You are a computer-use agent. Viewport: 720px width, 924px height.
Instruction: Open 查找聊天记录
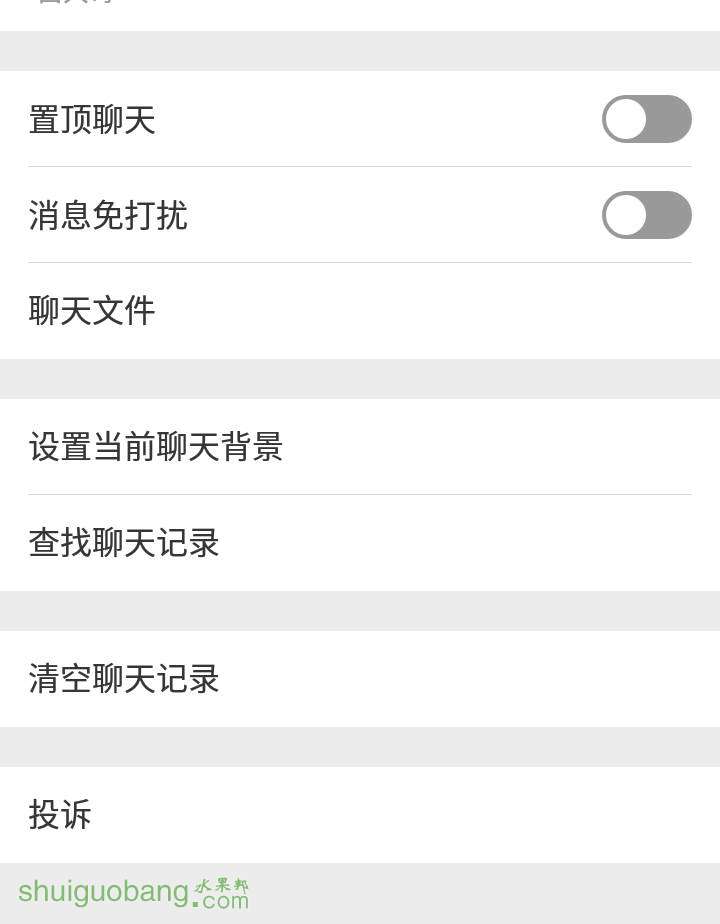tap(124, 543)
